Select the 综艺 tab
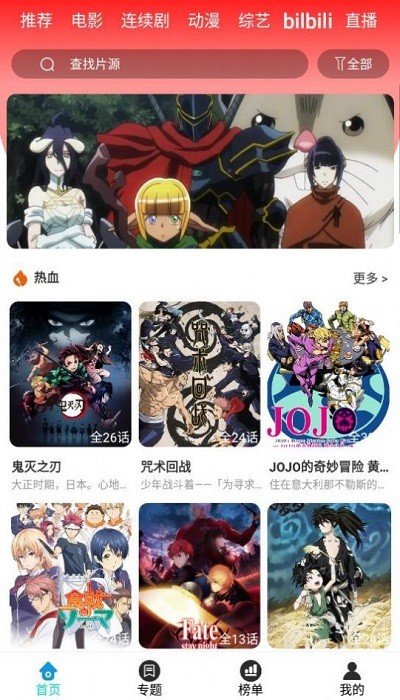The image size is (400, 700). point(254,21)
